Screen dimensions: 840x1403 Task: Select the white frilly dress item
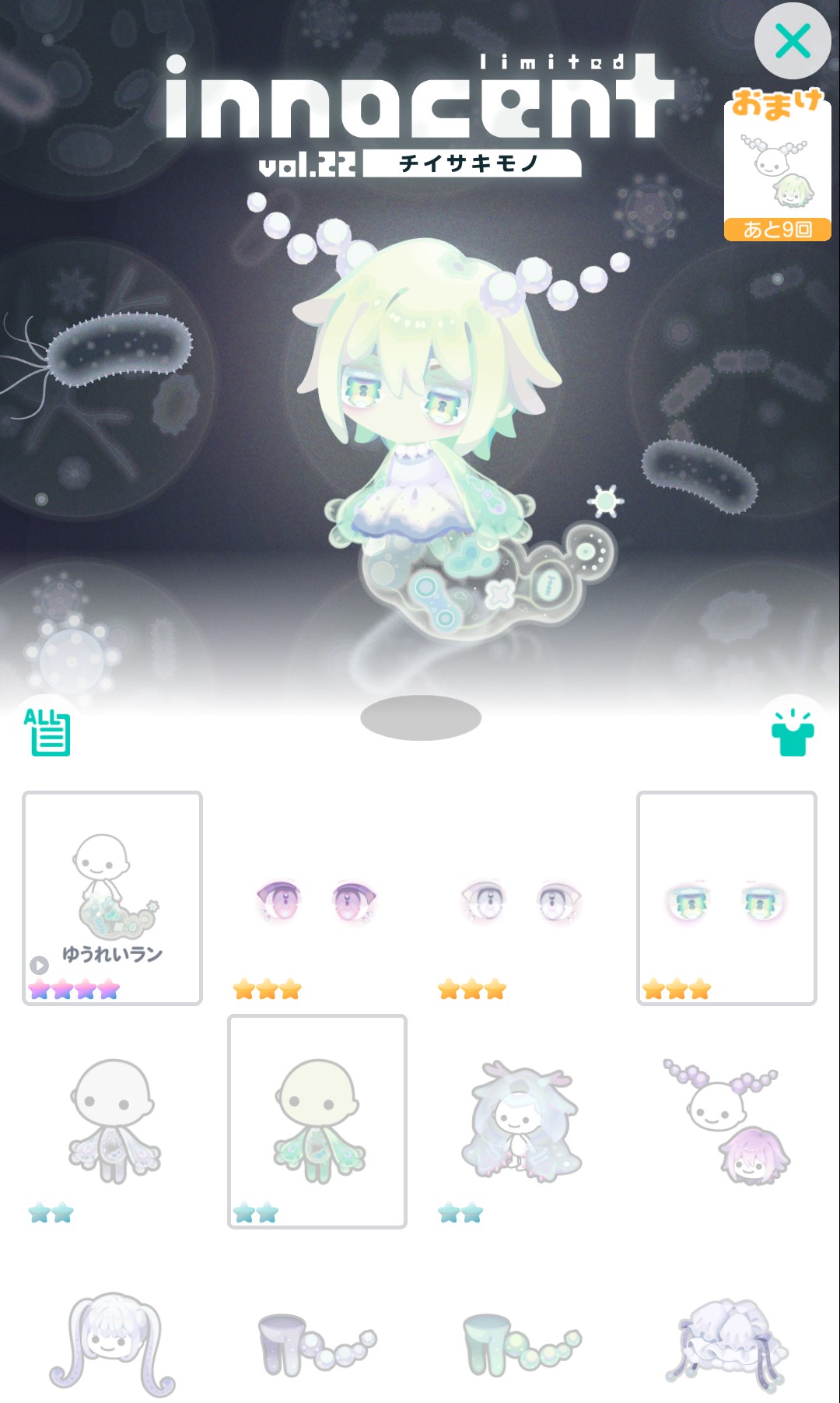(x=726, y=1342)
